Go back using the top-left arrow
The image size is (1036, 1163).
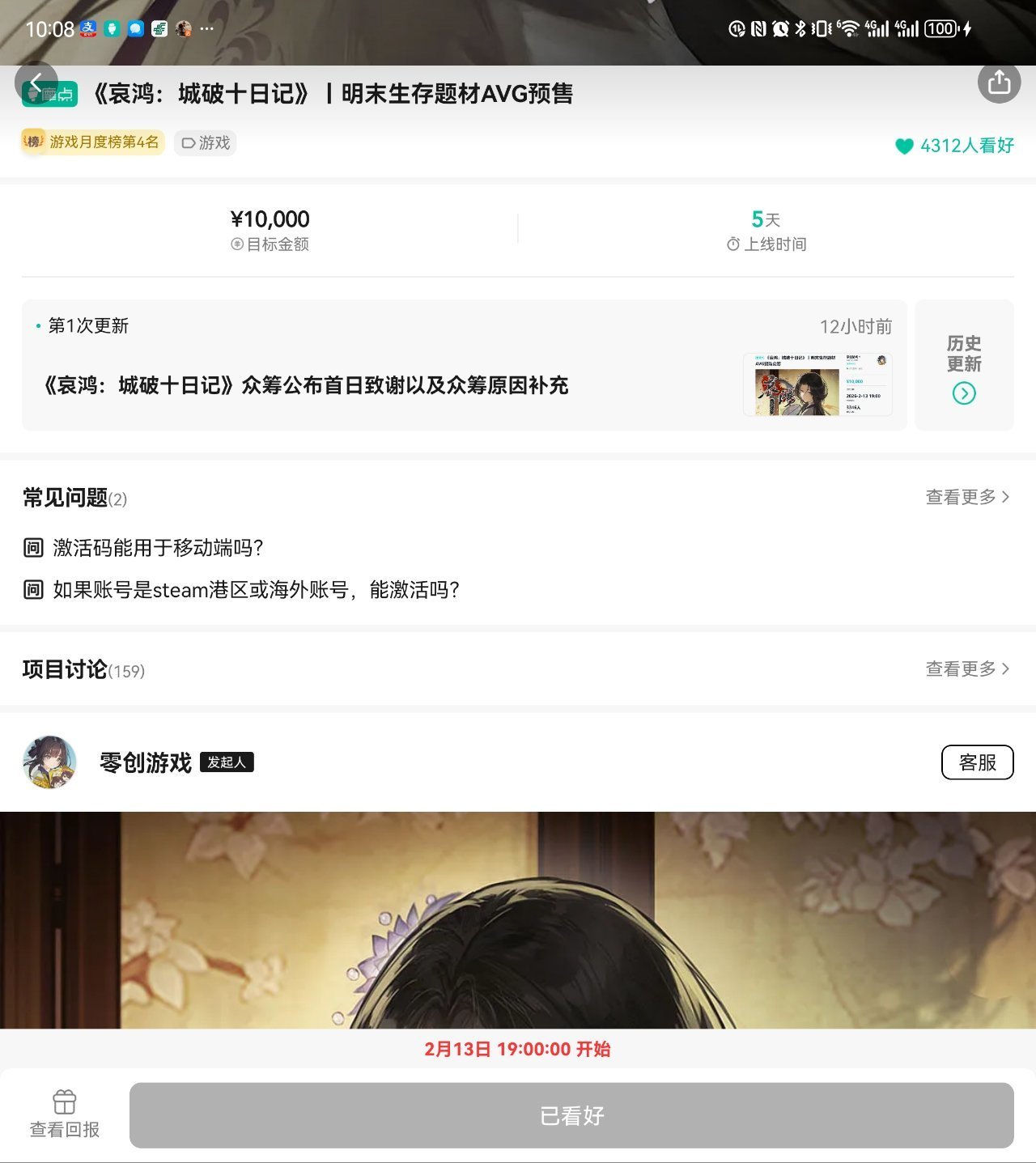(x=36, y=83)
